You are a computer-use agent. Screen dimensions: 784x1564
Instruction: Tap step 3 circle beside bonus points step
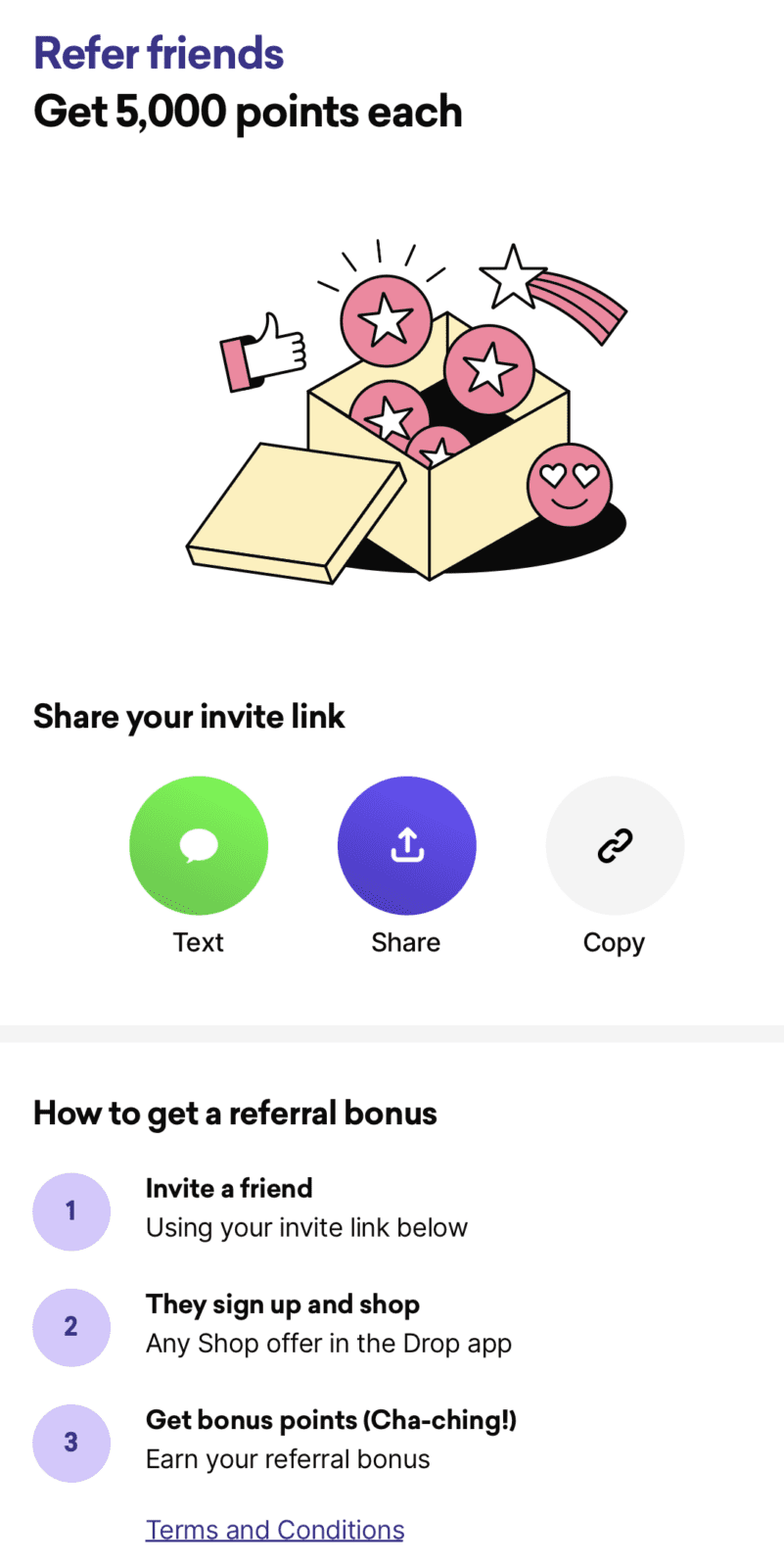pyautogui.click(x=71, y=1443)
